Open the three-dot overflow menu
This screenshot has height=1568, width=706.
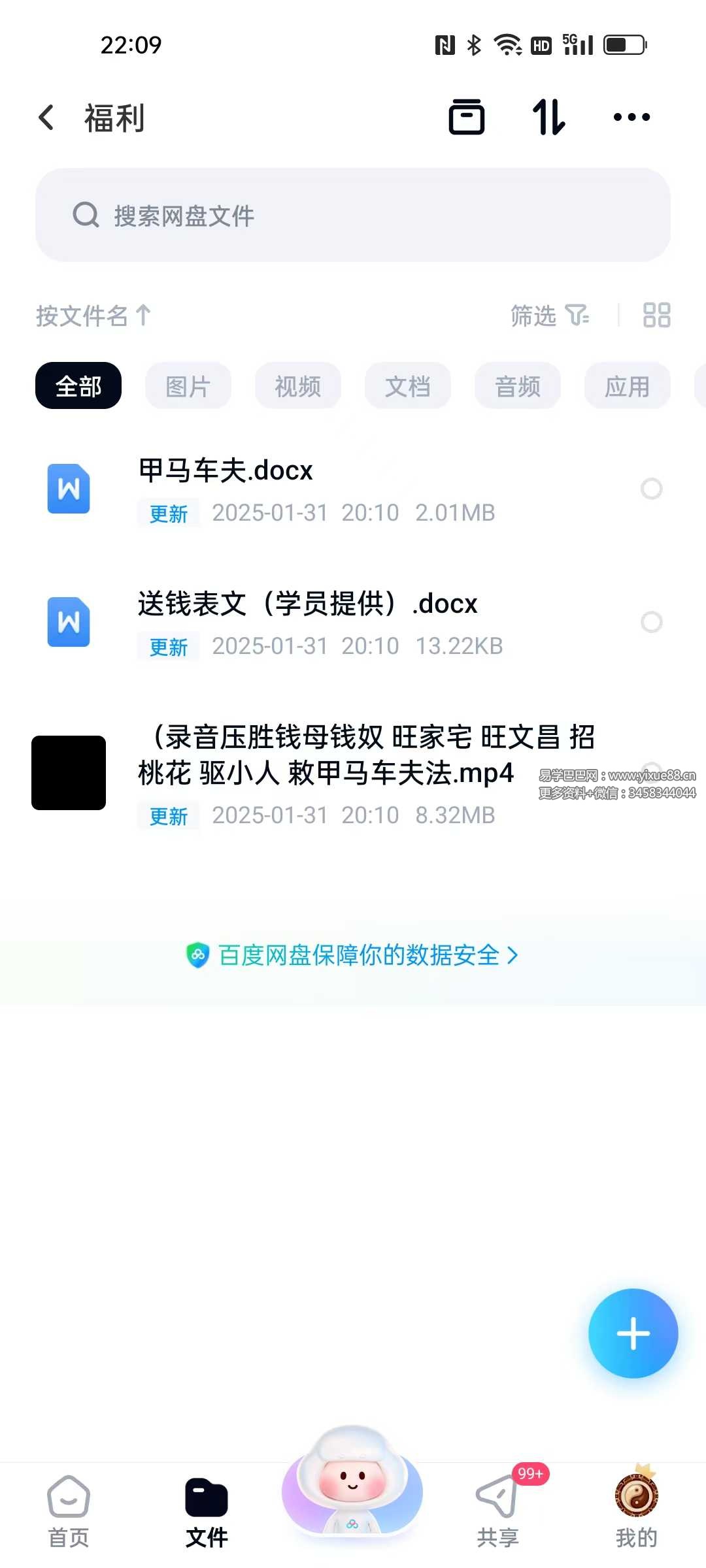[x=631, y=118]
